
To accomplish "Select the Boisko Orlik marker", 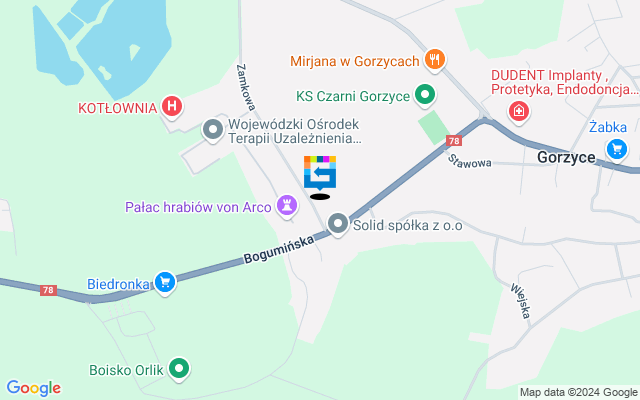I will pos(179,367).
